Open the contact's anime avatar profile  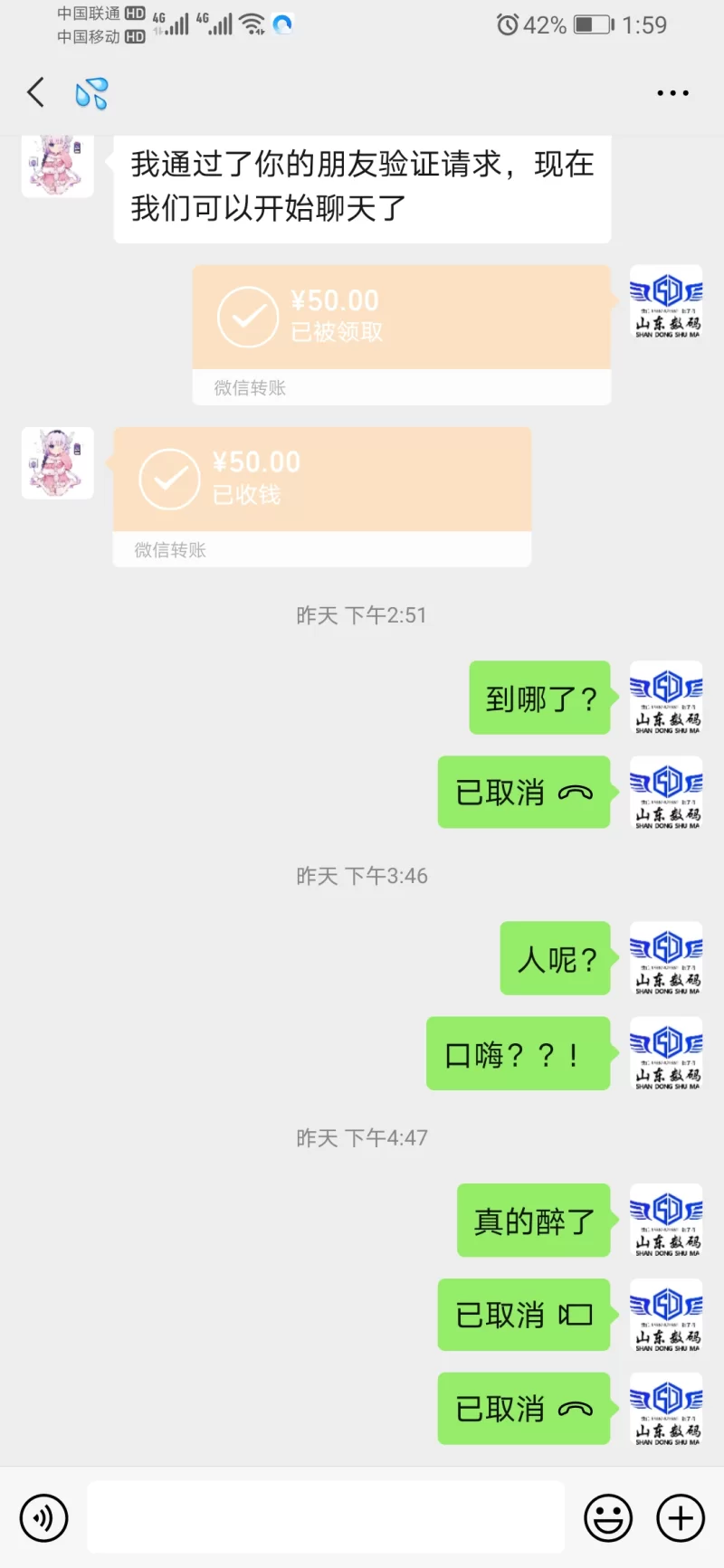point(58,463)
